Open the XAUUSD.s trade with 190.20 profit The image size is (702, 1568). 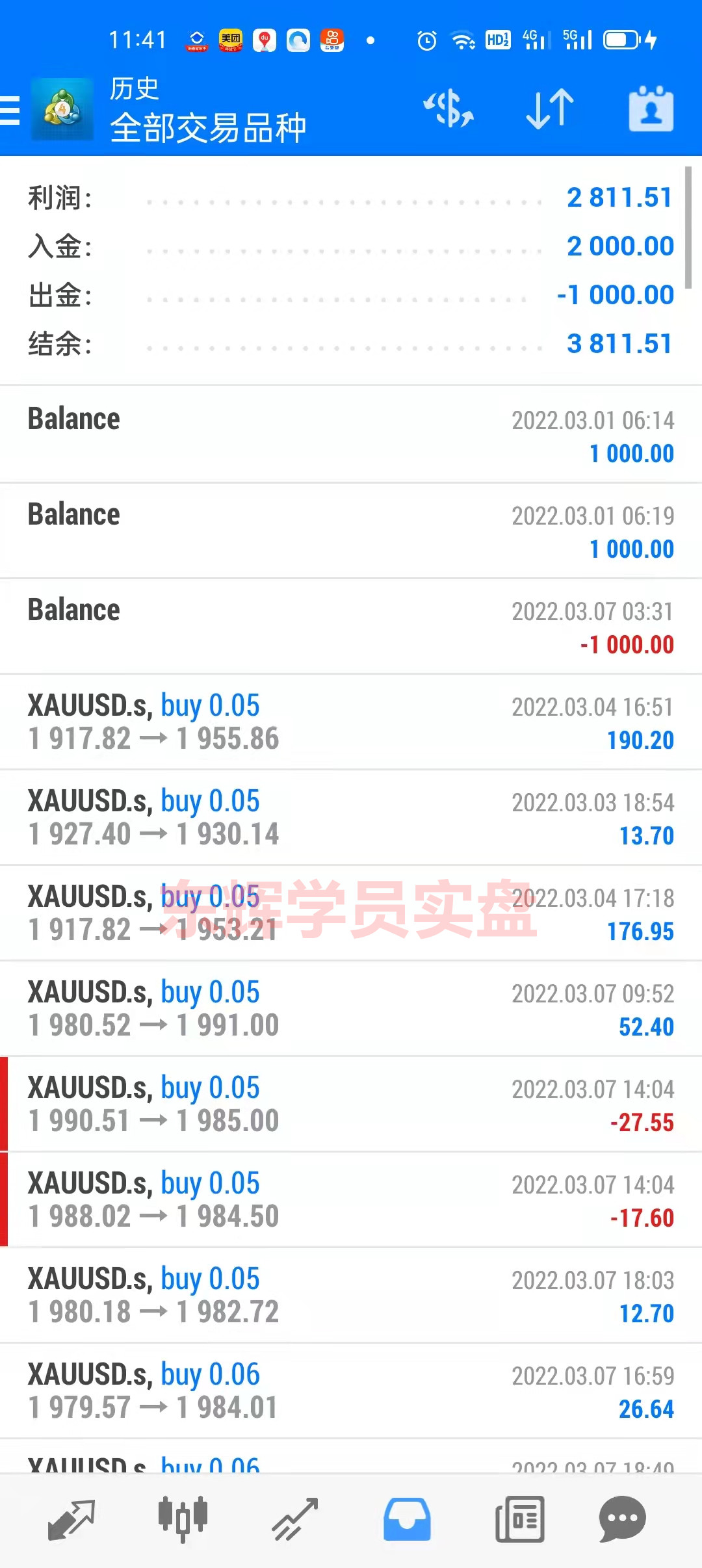tap(351, 722)
